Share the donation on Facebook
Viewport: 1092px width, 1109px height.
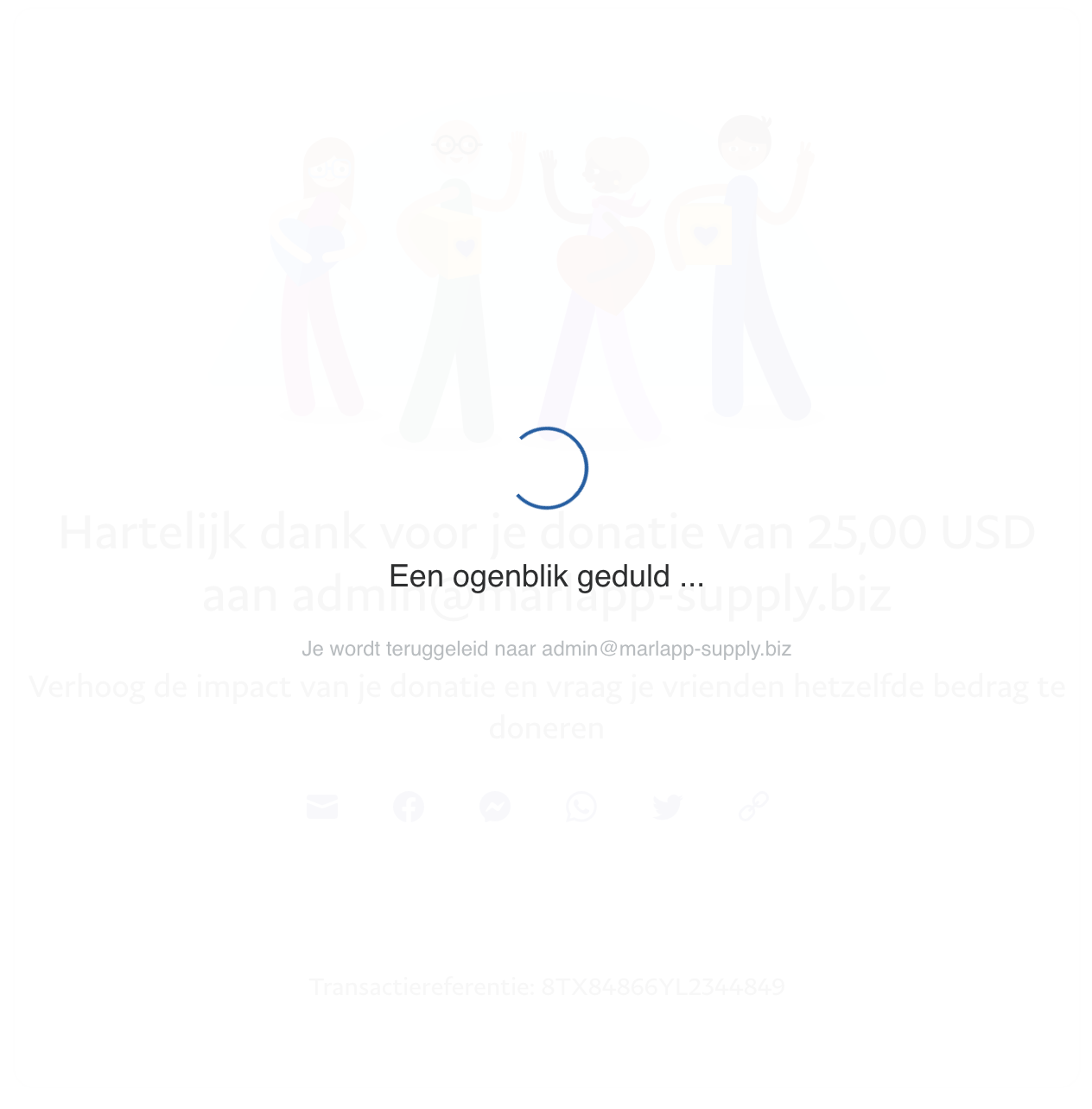409,807
